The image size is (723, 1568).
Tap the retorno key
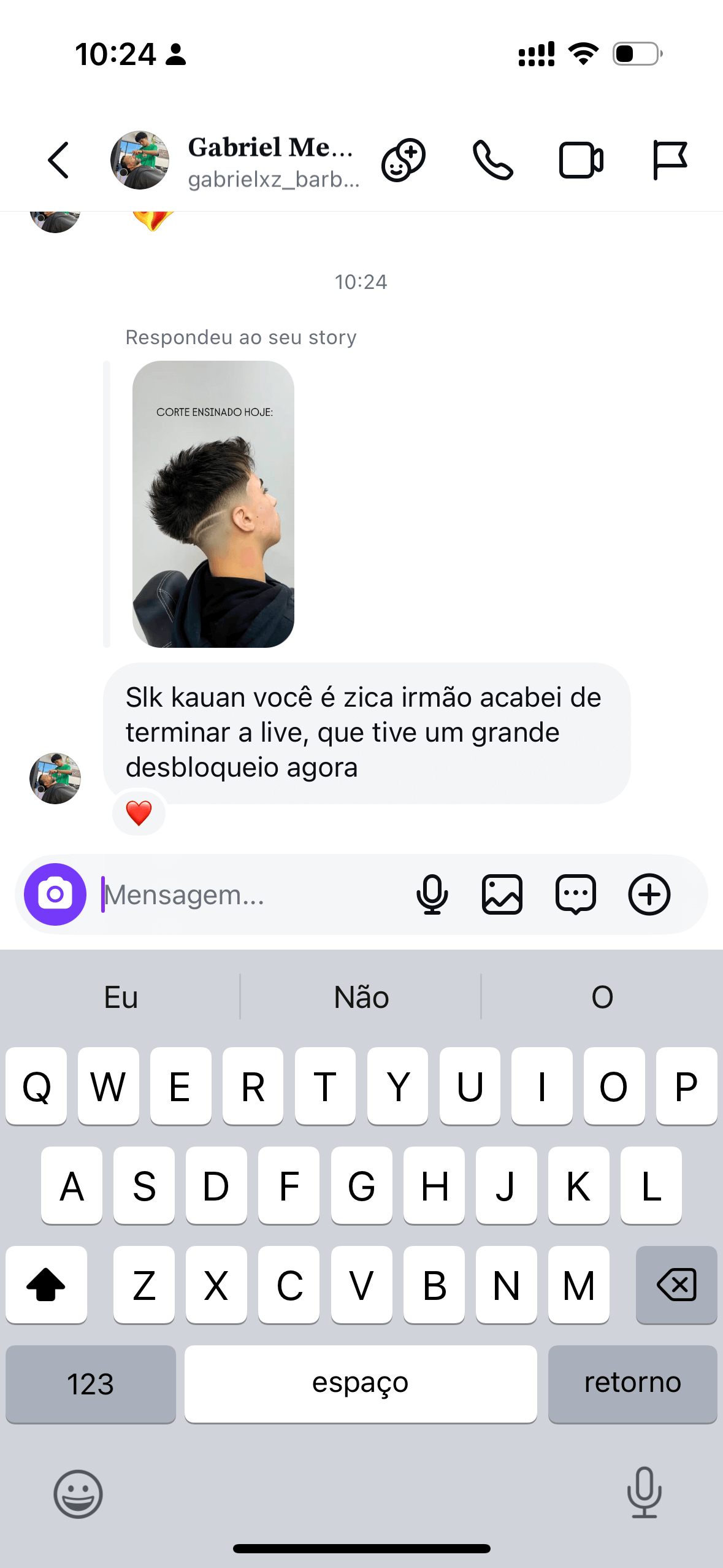click(632, 1384)
